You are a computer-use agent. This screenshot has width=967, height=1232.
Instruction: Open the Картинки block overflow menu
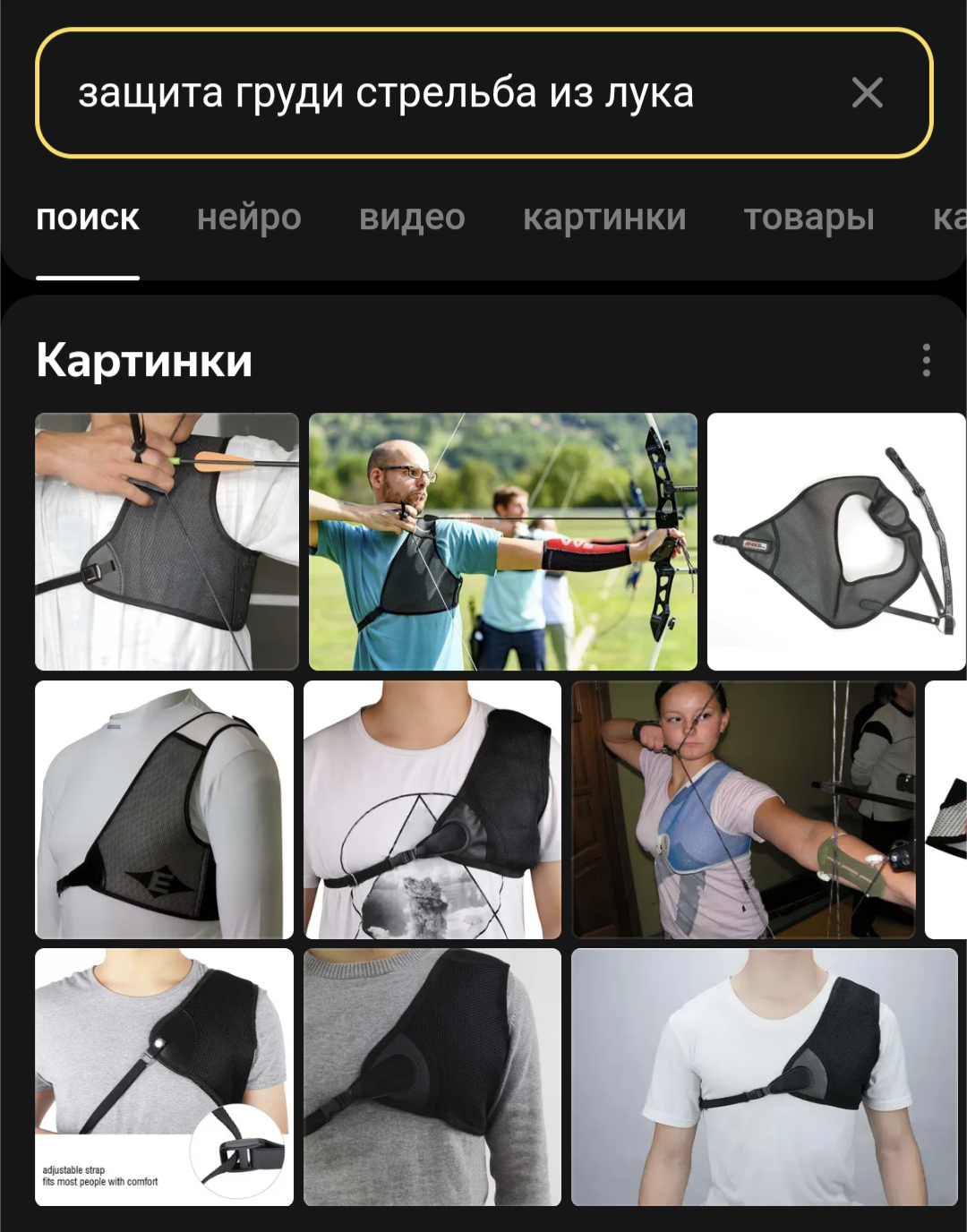coord(926,360)
